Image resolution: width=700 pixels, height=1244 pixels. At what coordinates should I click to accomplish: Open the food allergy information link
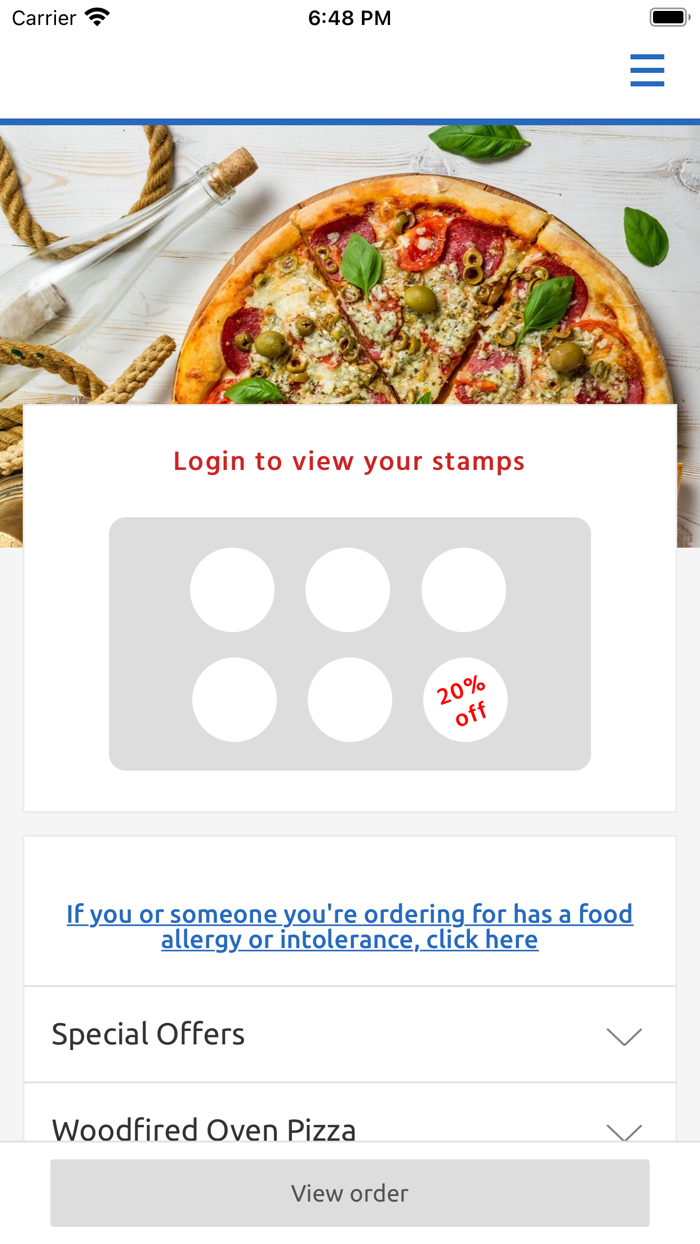pos(350,927)
